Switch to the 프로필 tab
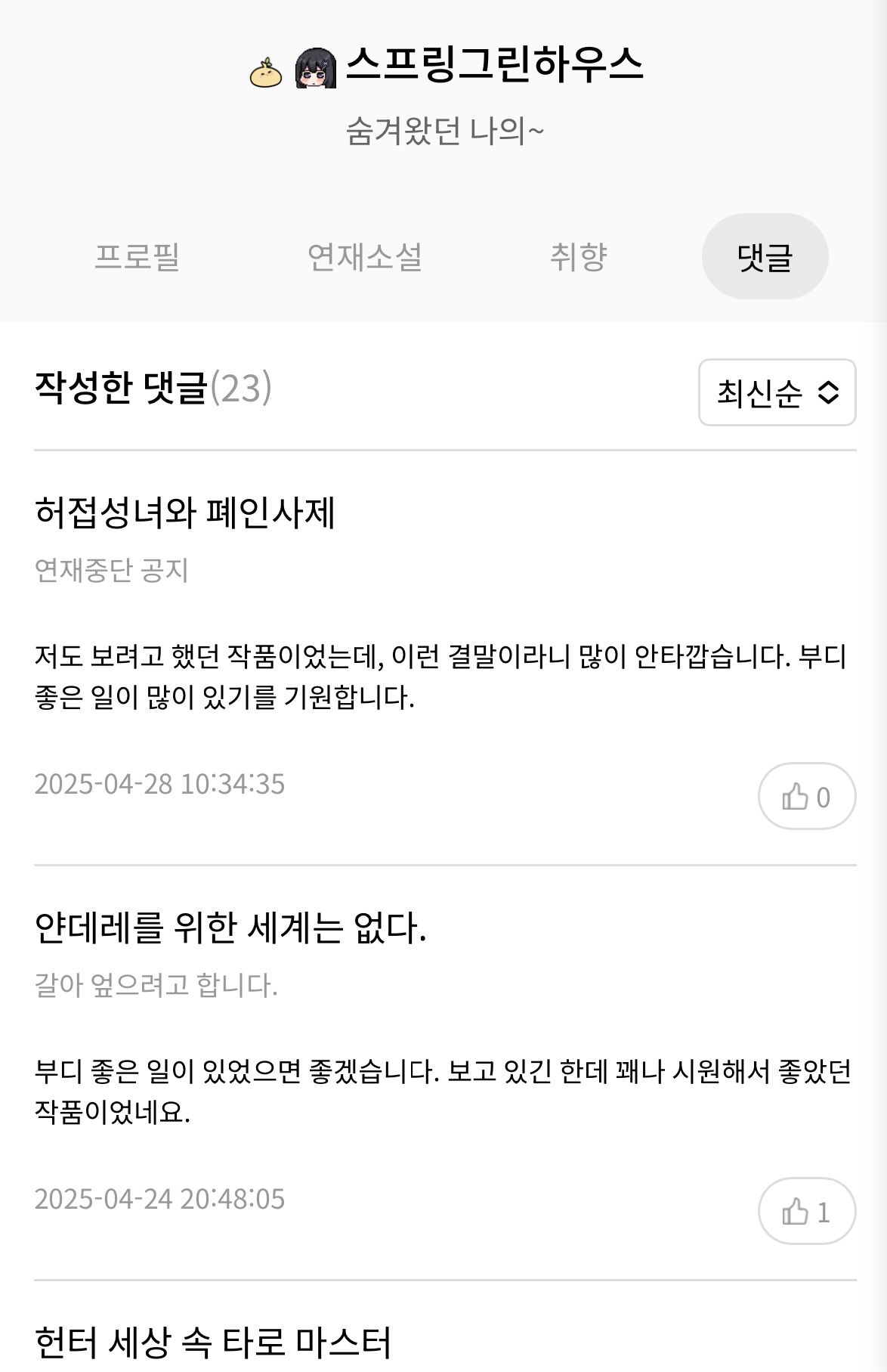The image size is (887, 1372). 137,257
